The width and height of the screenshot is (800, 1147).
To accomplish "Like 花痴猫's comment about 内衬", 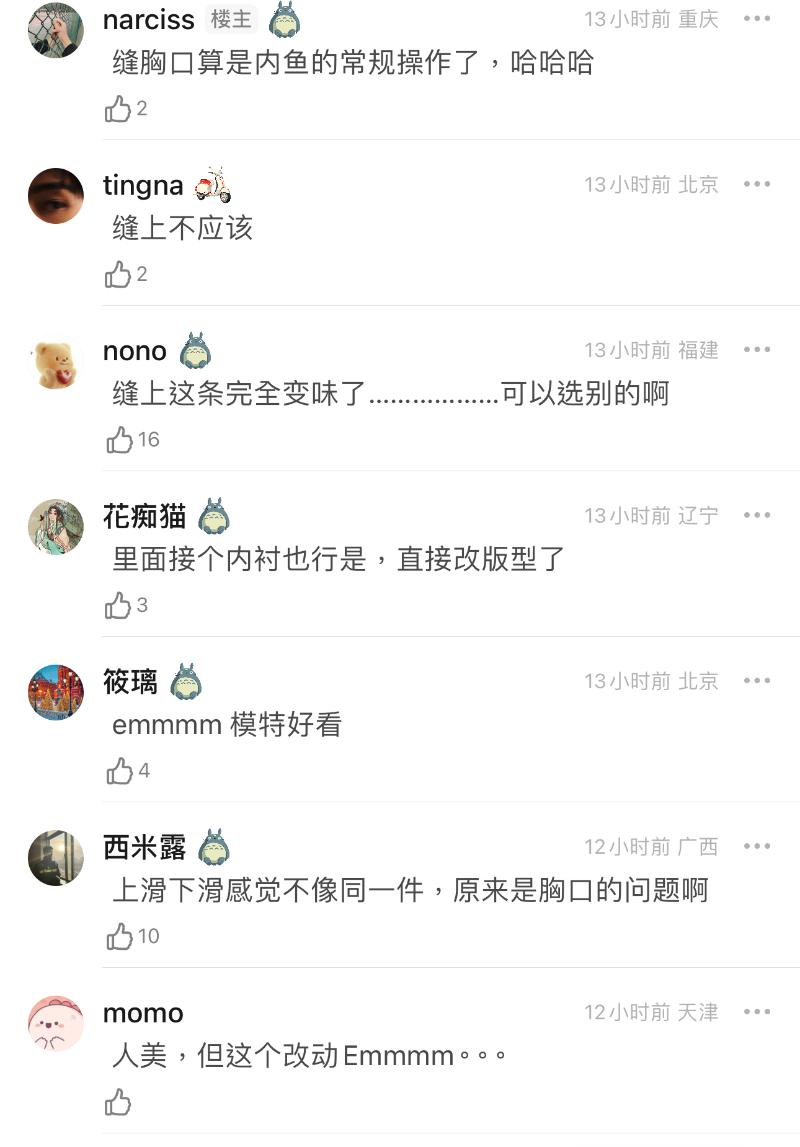I will [118, 605].
